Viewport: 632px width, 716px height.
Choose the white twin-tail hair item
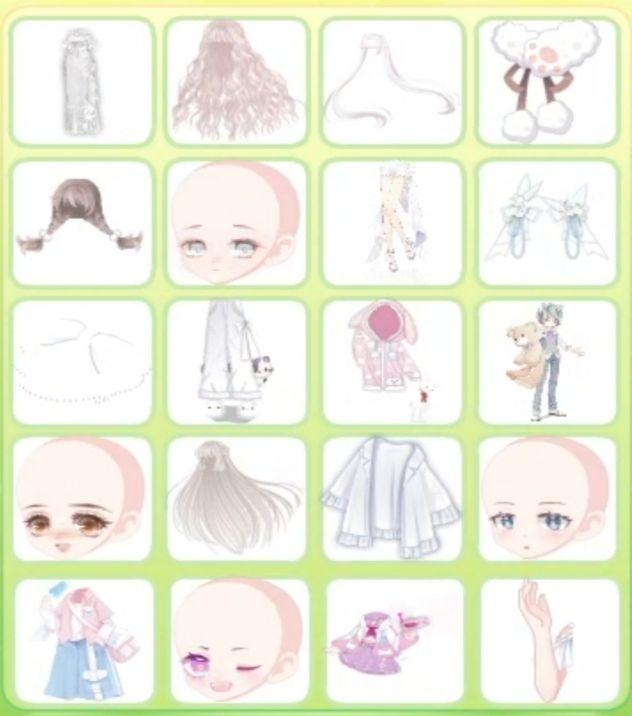(392, 82)
